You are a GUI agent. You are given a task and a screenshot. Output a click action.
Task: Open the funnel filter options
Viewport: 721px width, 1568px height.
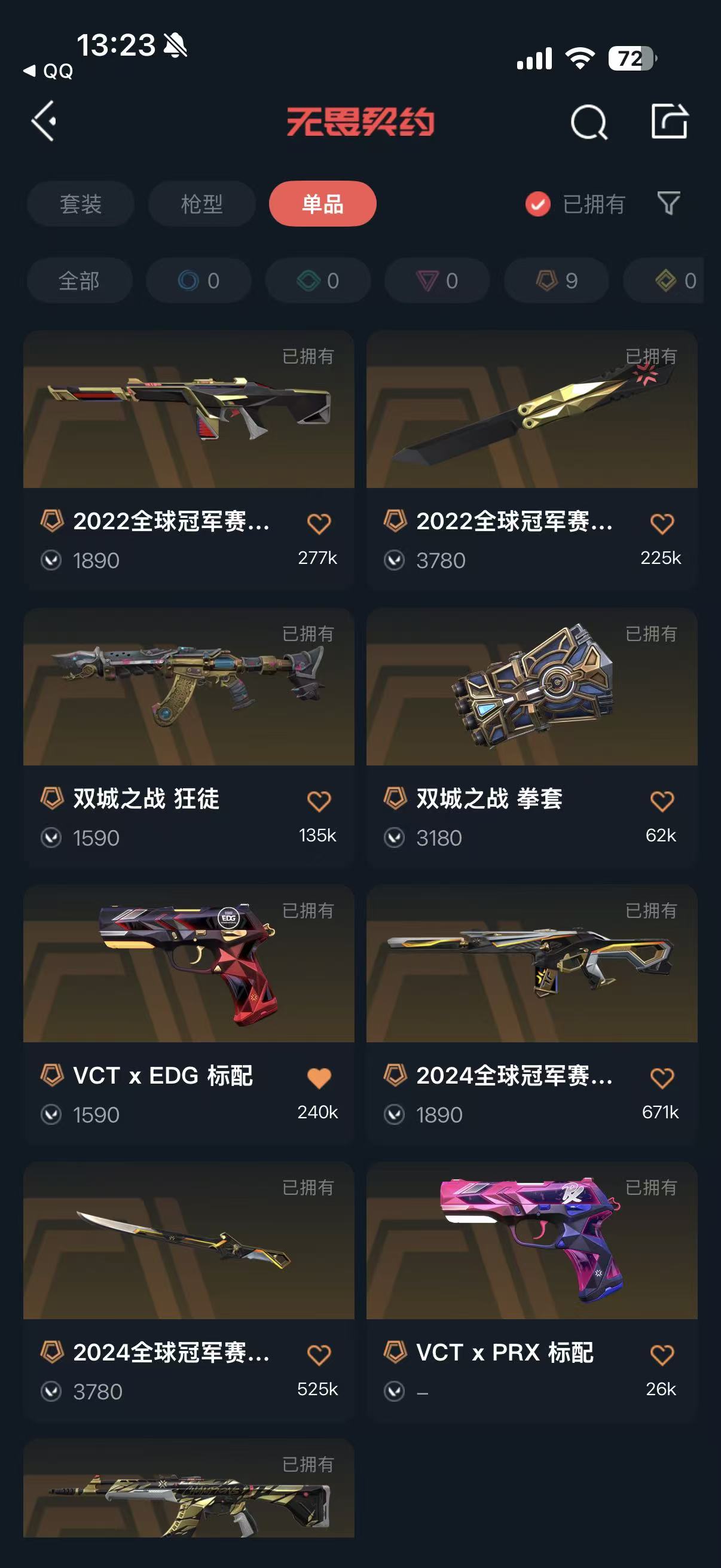[668, 203]
